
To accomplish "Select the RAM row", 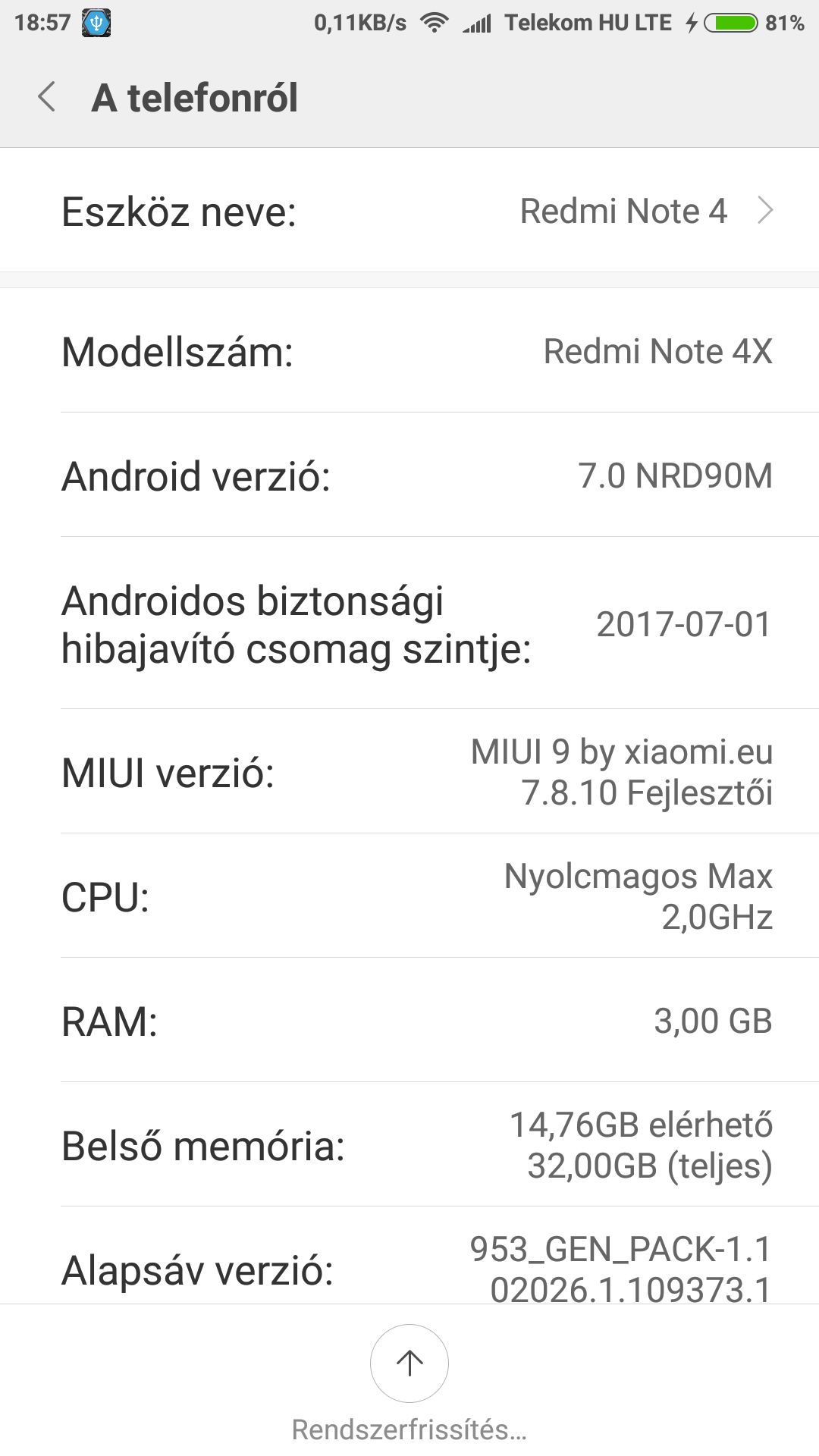I will 409,1021.
